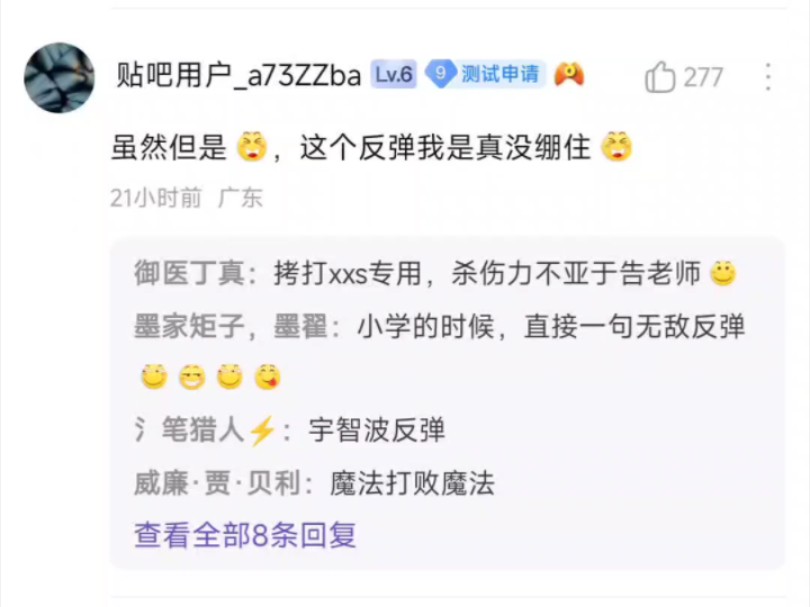Viewport: 810px width, 607px height.
Task: View all 8 replies via 查看全部8条回复
Action: pyautogui.click(x=245, y=535)
